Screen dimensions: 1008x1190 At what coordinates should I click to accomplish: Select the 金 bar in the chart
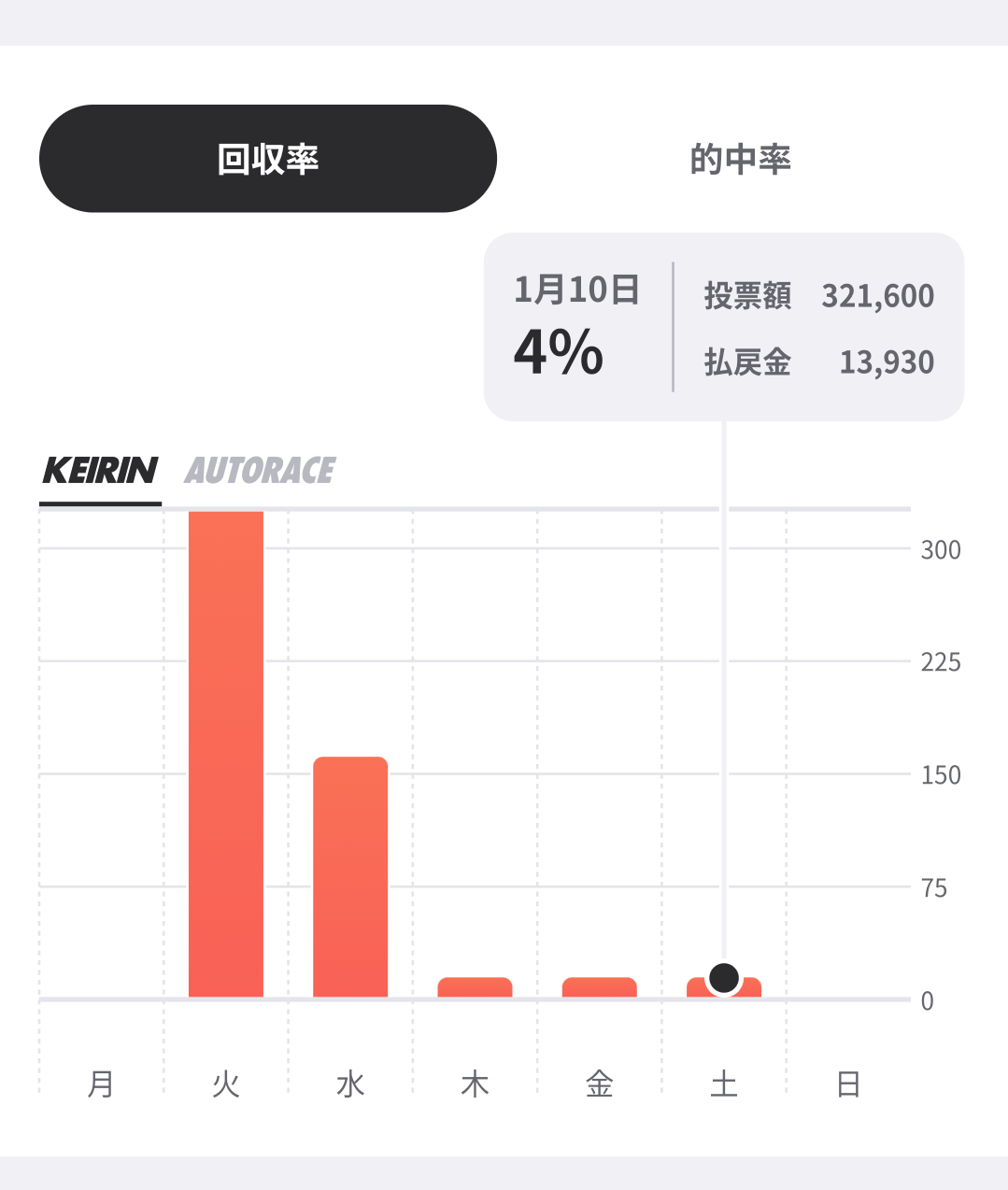[x=599, y=987]
